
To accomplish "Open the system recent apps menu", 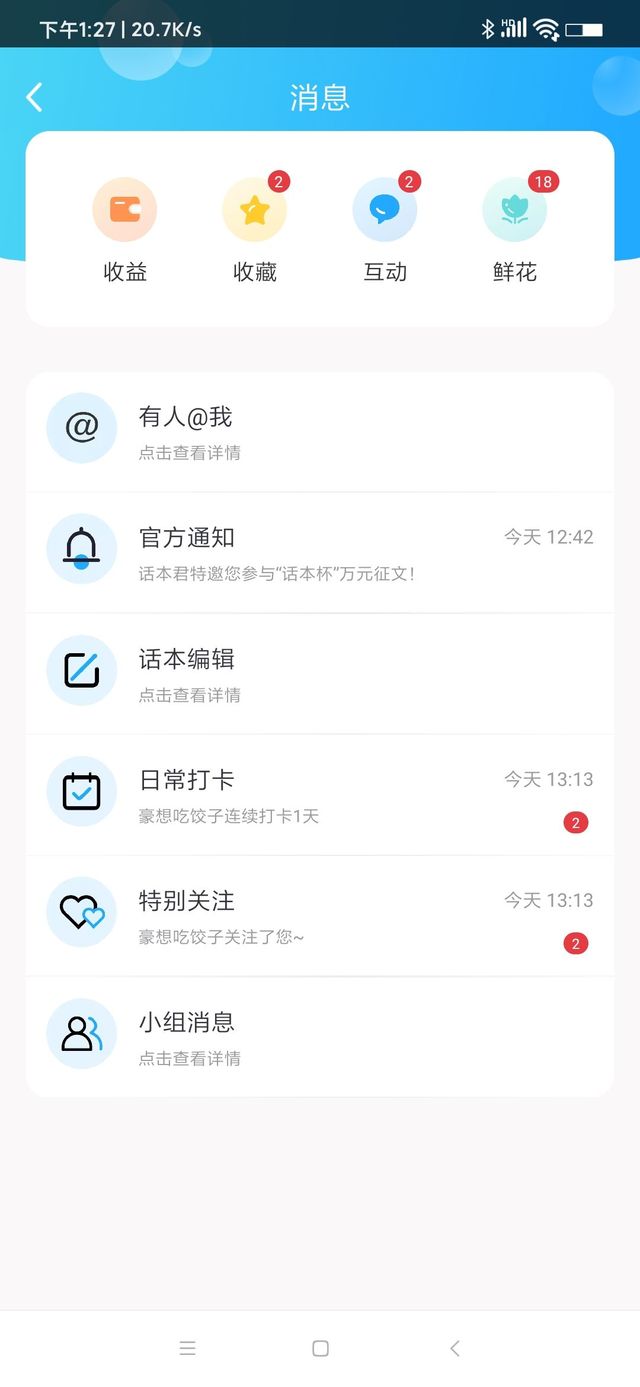I will (x=187, y=1348).
